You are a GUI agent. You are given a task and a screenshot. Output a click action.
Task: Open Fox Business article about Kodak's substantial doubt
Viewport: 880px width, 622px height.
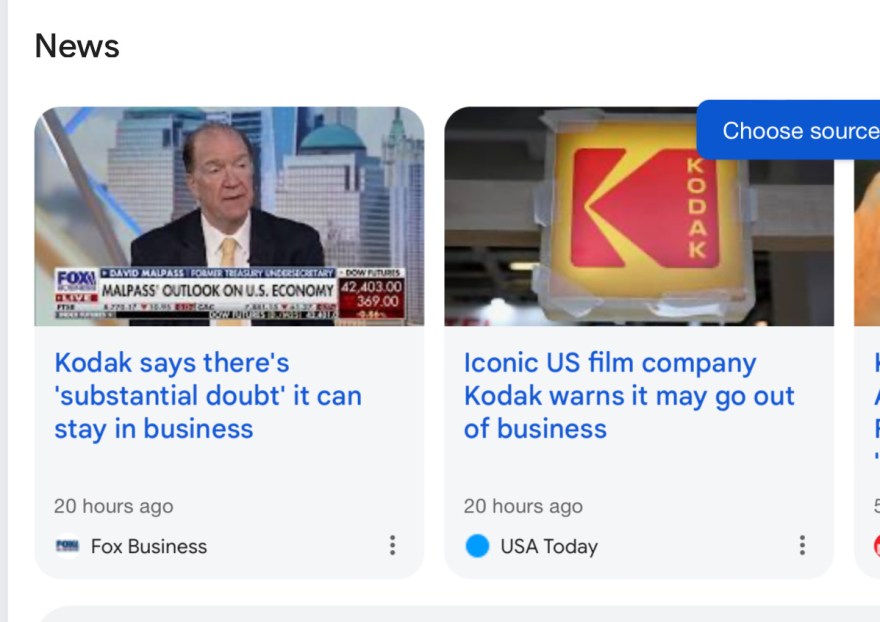207,395
